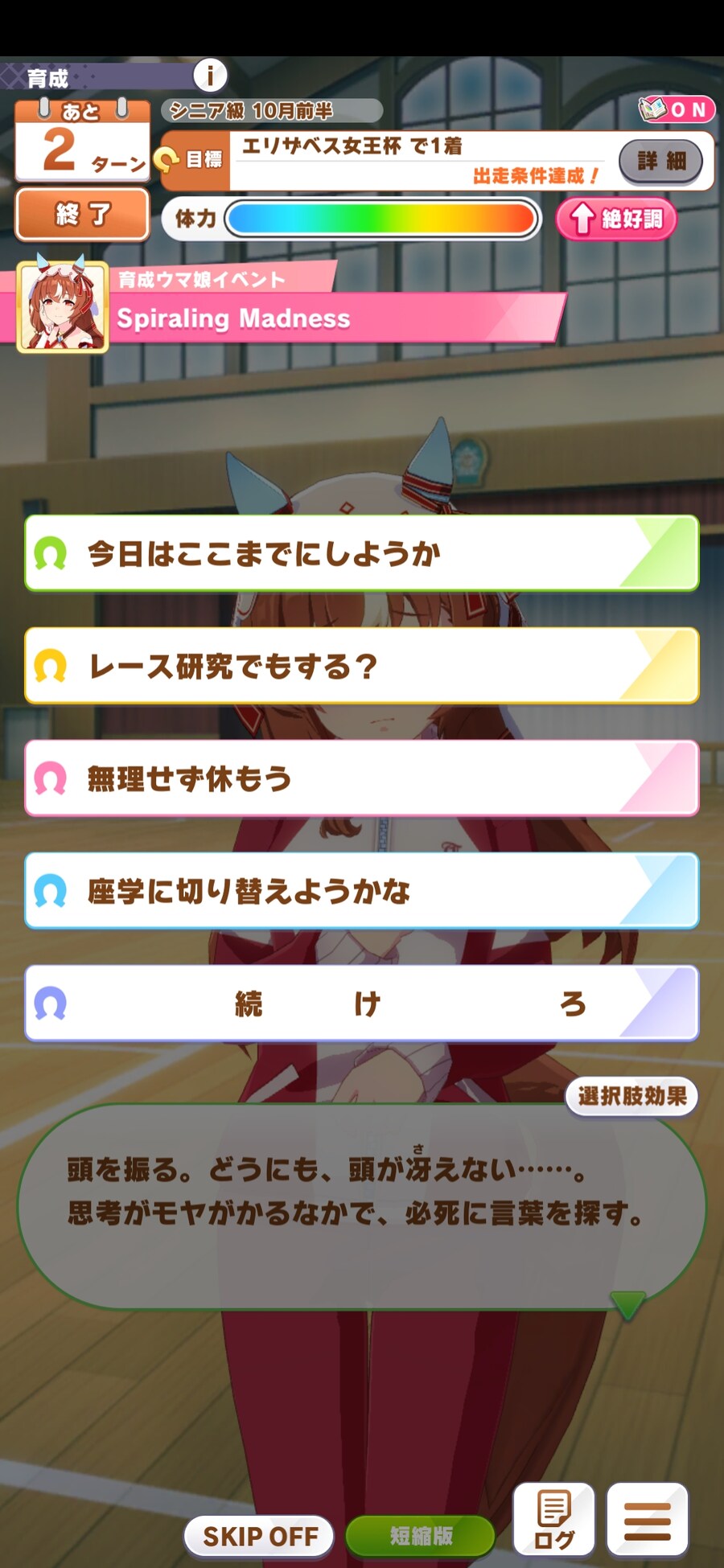This screenshot has height=1568, width=724.
Task: Advance the dialogue with green arrow
Action: tap(627, 1303)
